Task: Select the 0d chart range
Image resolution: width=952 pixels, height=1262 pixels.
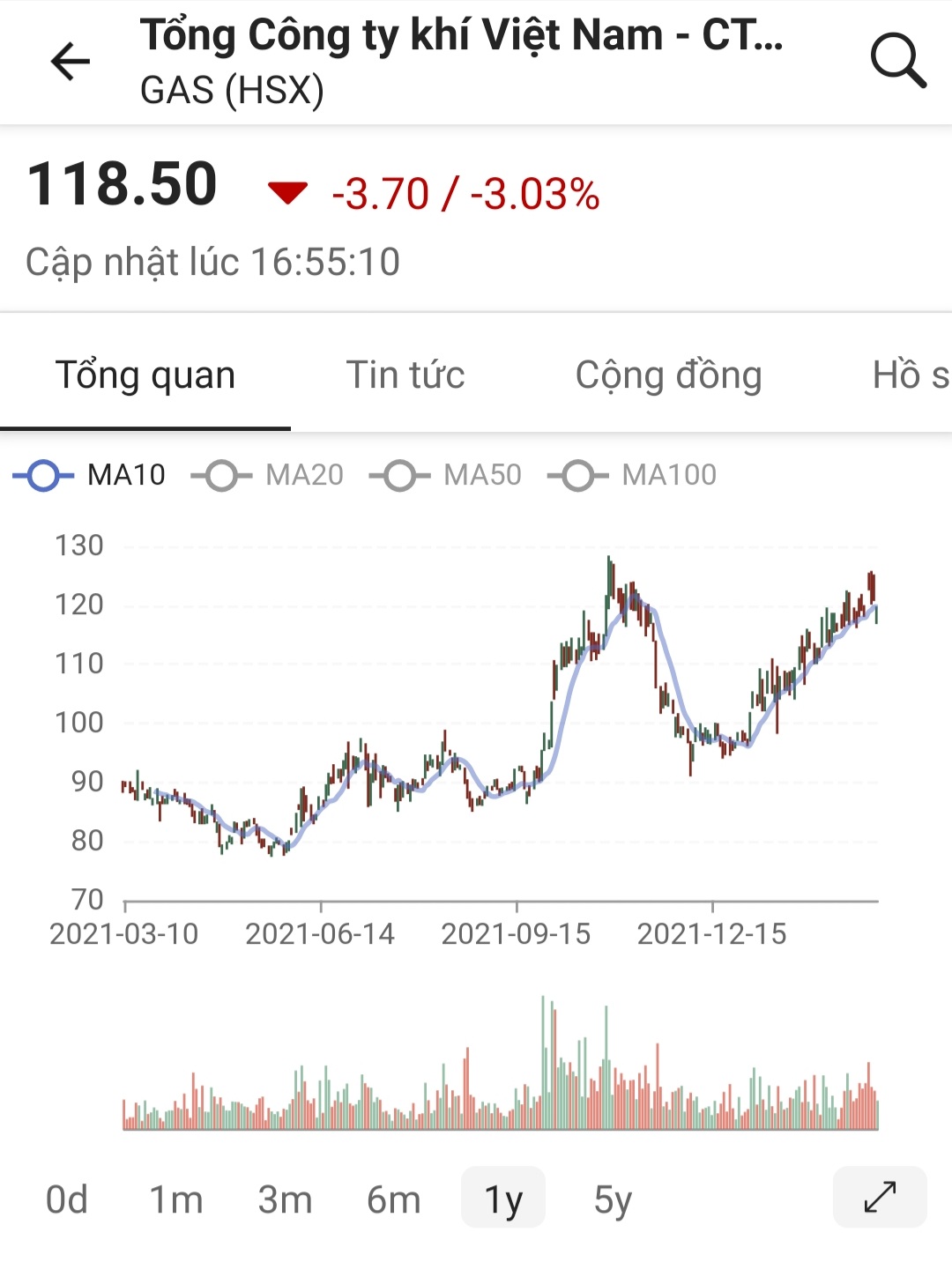Action: tap(67, 1199)
